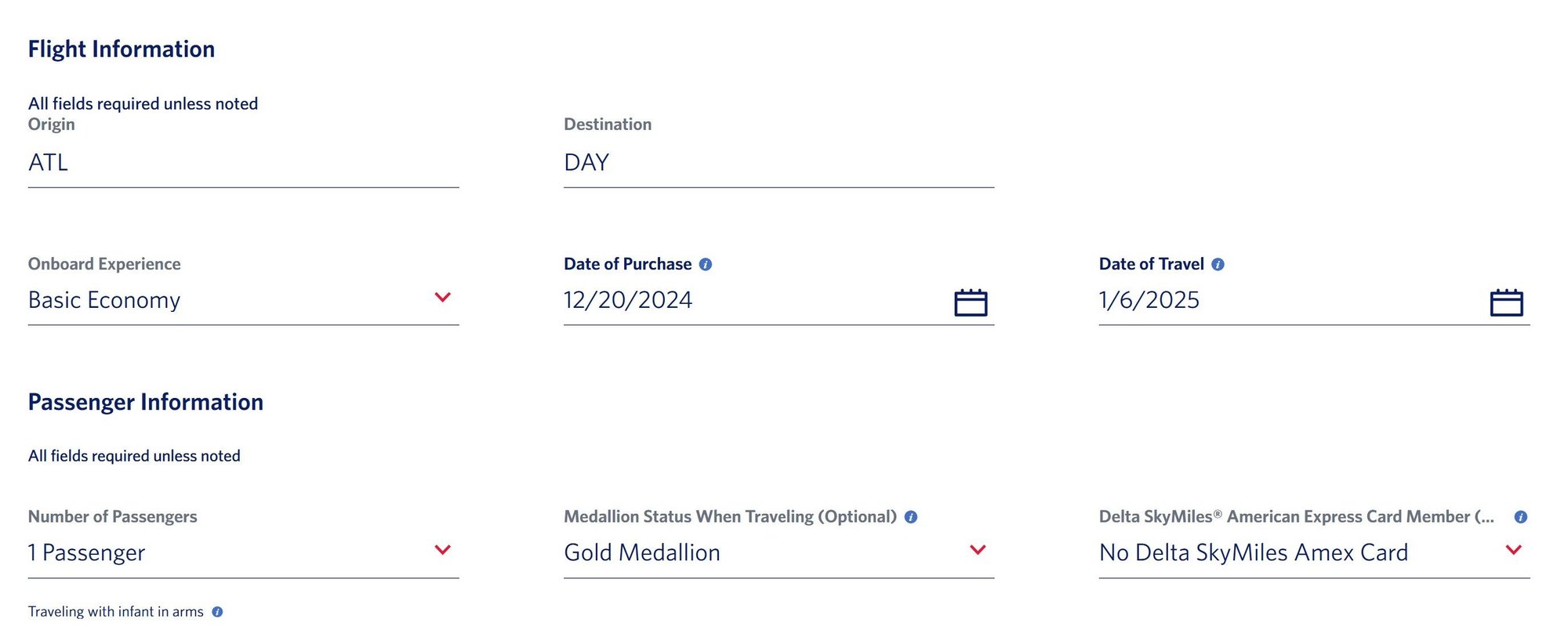Screen dimensions: 1568x626
Task: Show info about traveling with infant in arms
Action: pyautogui.click(x=217, y=612)
